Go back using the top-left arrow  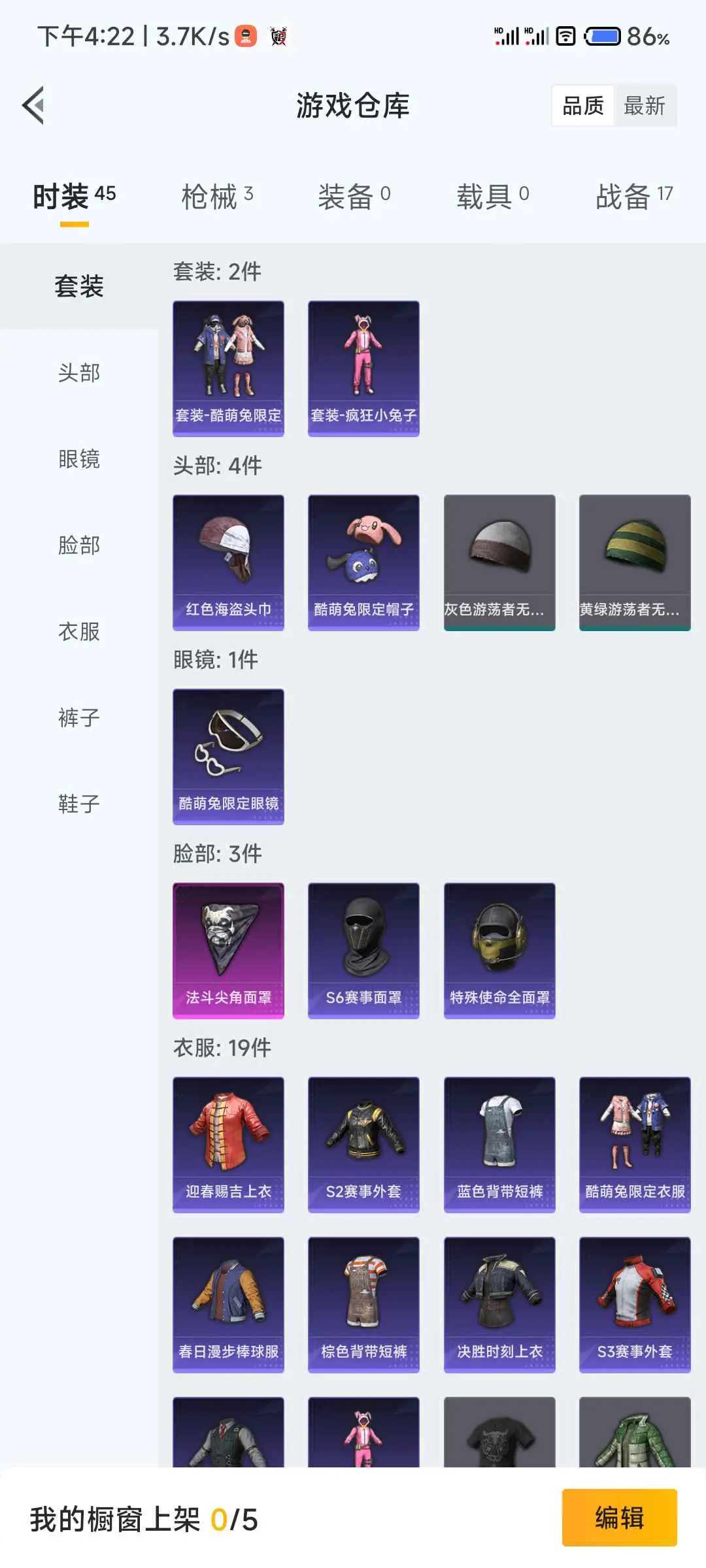point(33,105)
